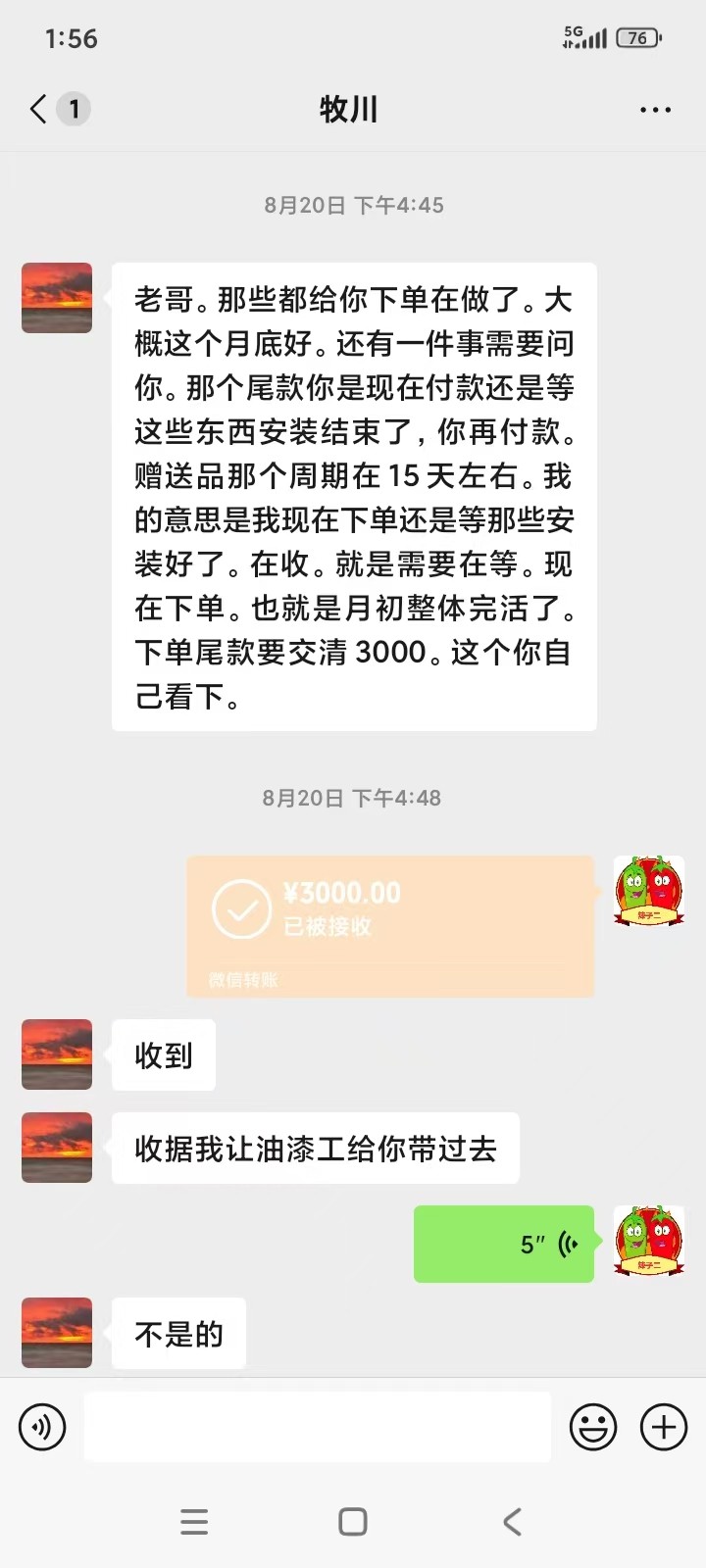
Task: Switch to voice input mode
Action: pyautogui.click(x=42, y=1427)
